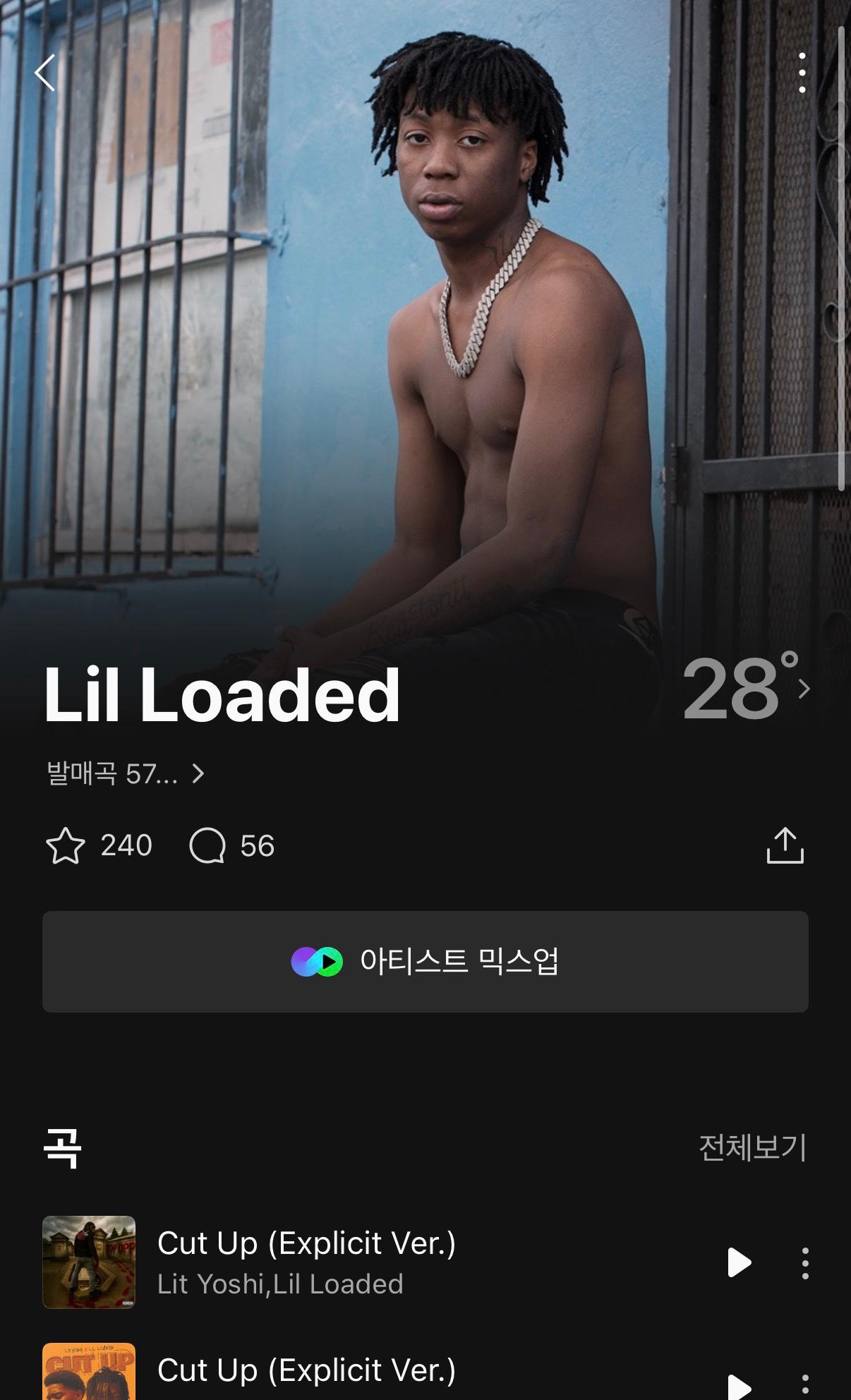Tap the star icon to favorite Lil Loaded

[65, 846]
